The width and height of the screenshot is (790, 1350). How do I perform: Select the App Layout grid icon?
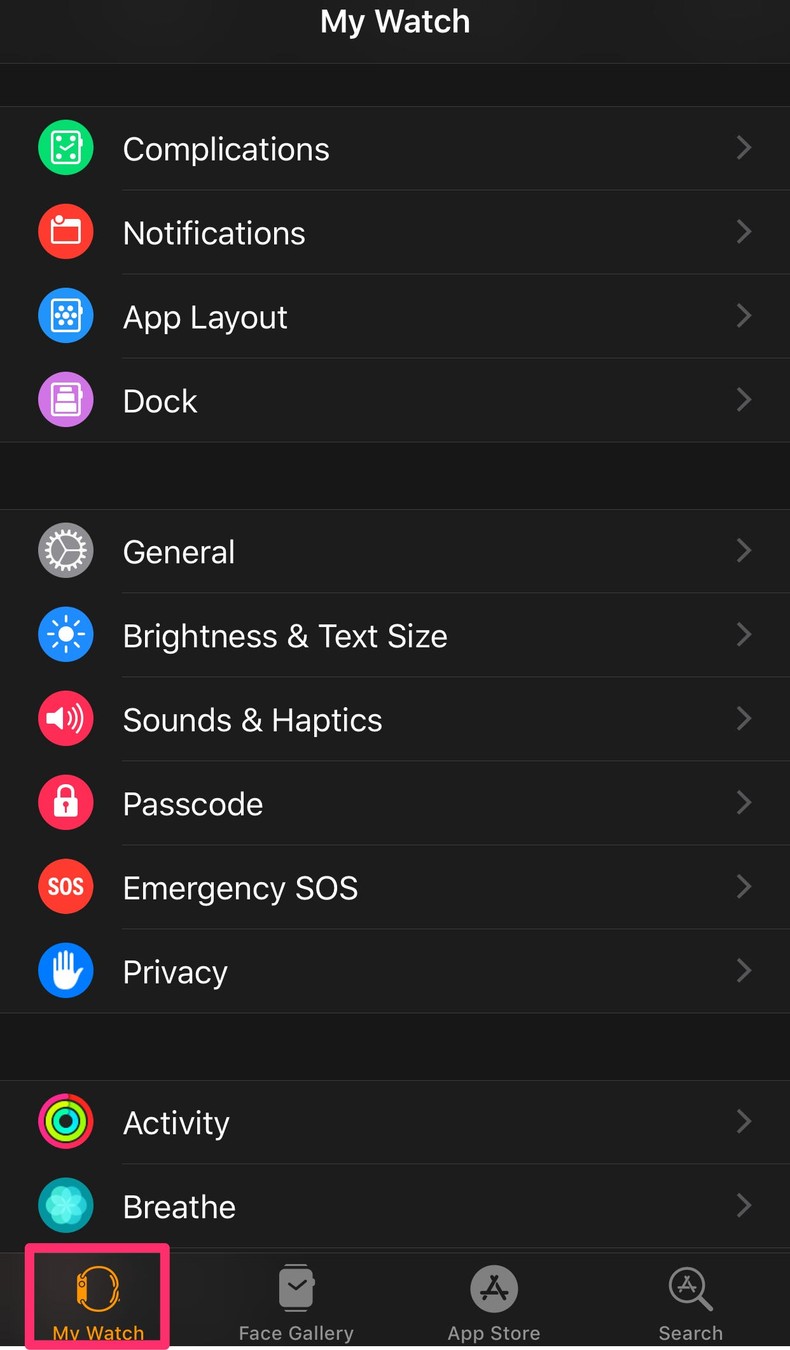tap(65, 315)
